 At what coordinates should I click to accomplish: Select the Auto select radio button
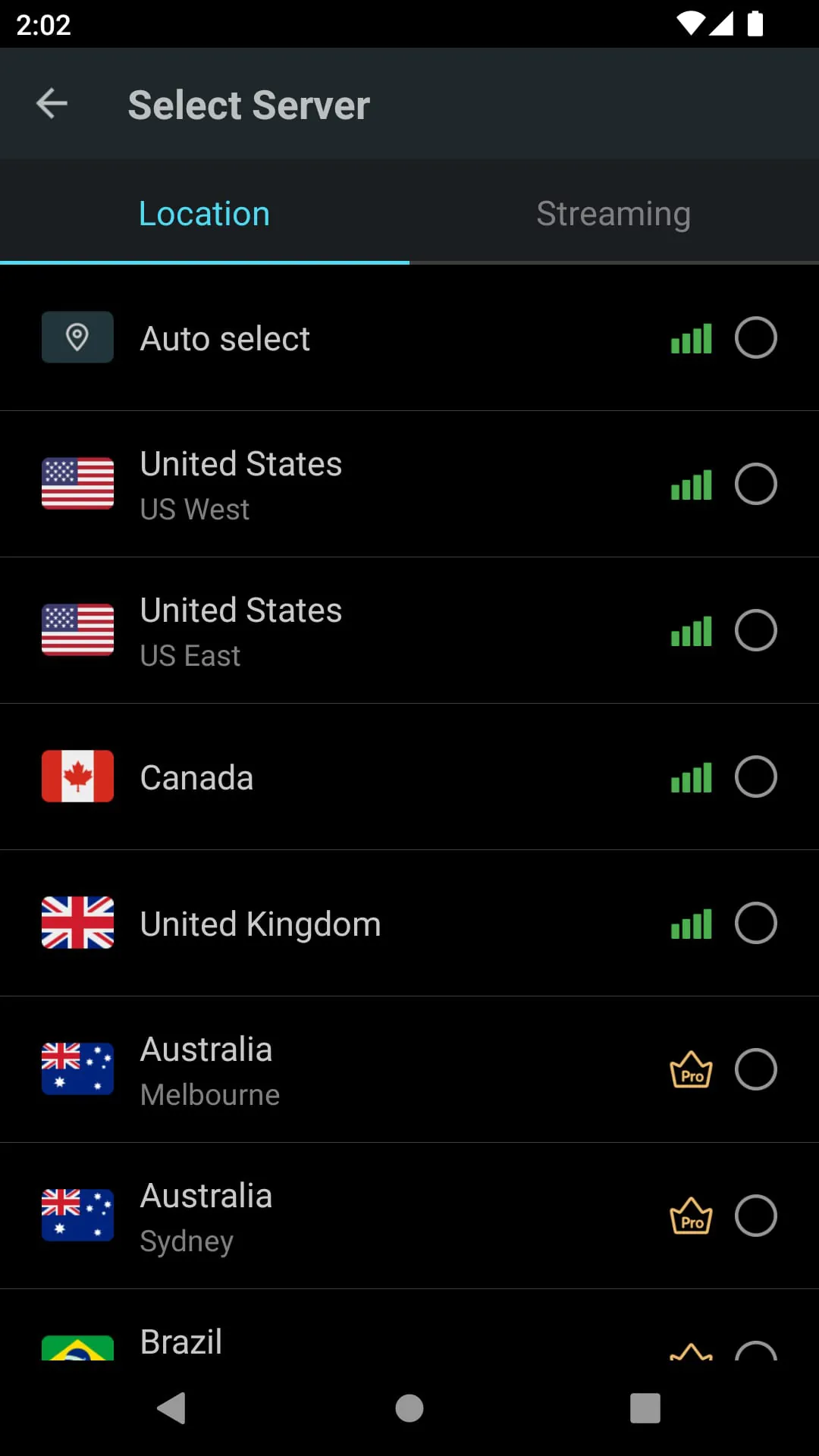tap(756, 337)
